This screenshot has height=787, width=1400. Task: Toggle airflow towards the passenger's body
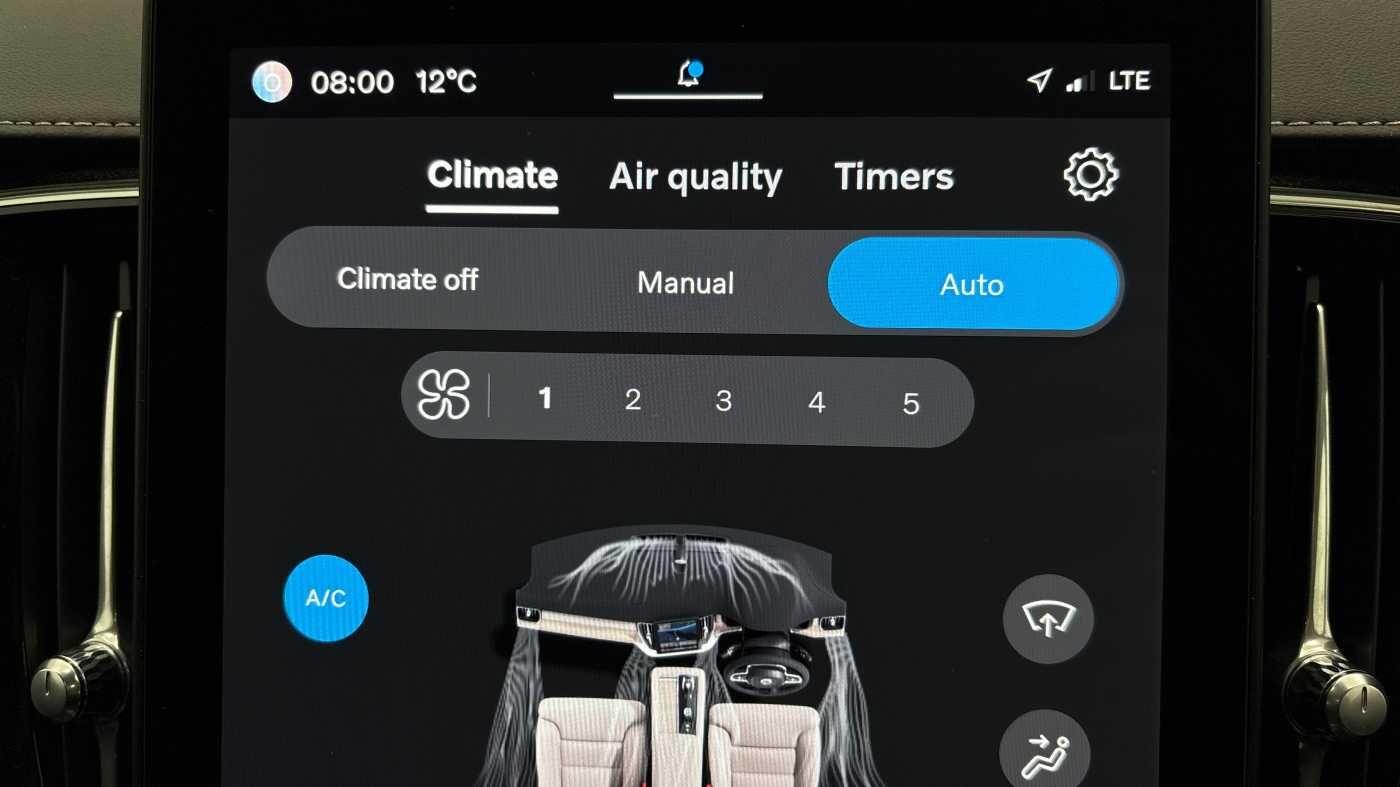1045,753
